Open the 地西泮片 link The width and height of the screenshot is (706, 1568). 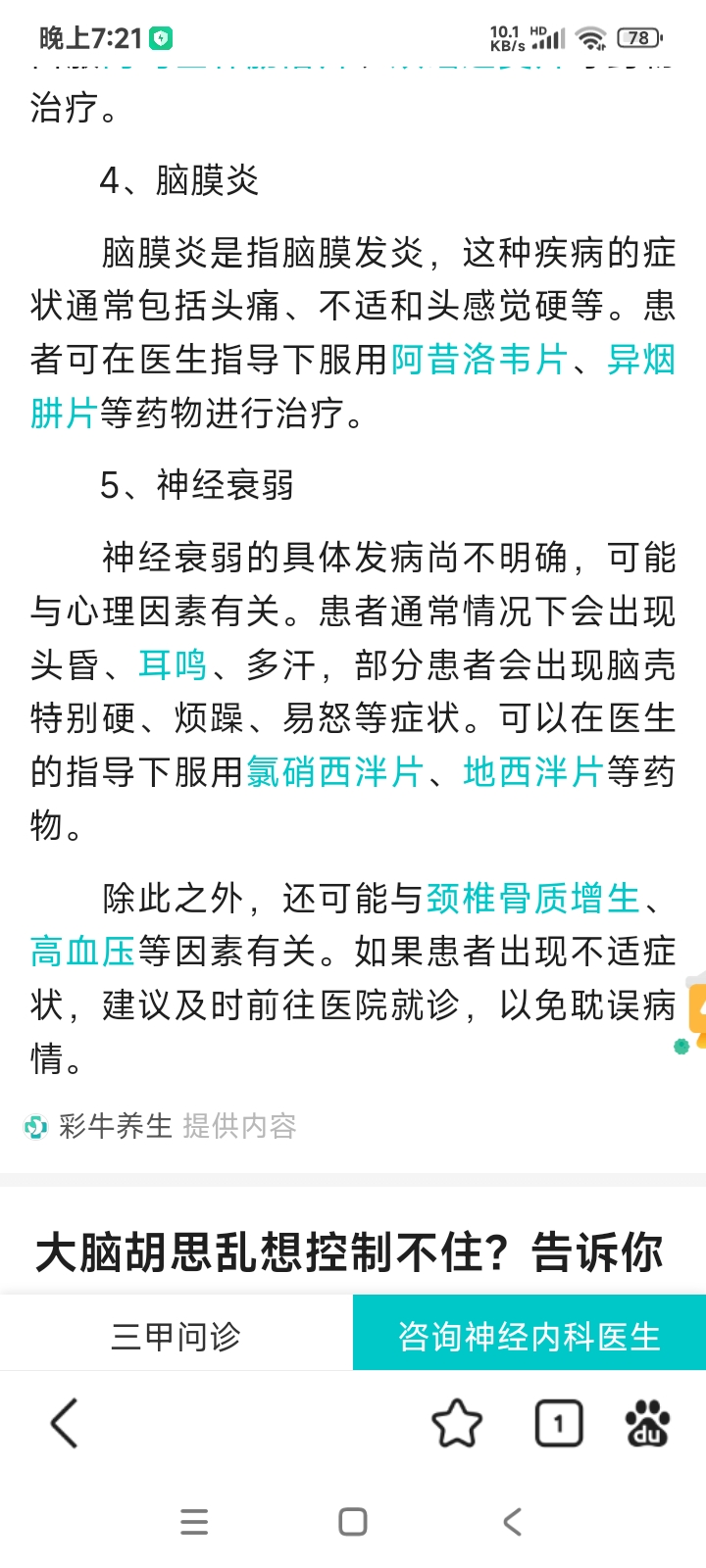(532, 772)
